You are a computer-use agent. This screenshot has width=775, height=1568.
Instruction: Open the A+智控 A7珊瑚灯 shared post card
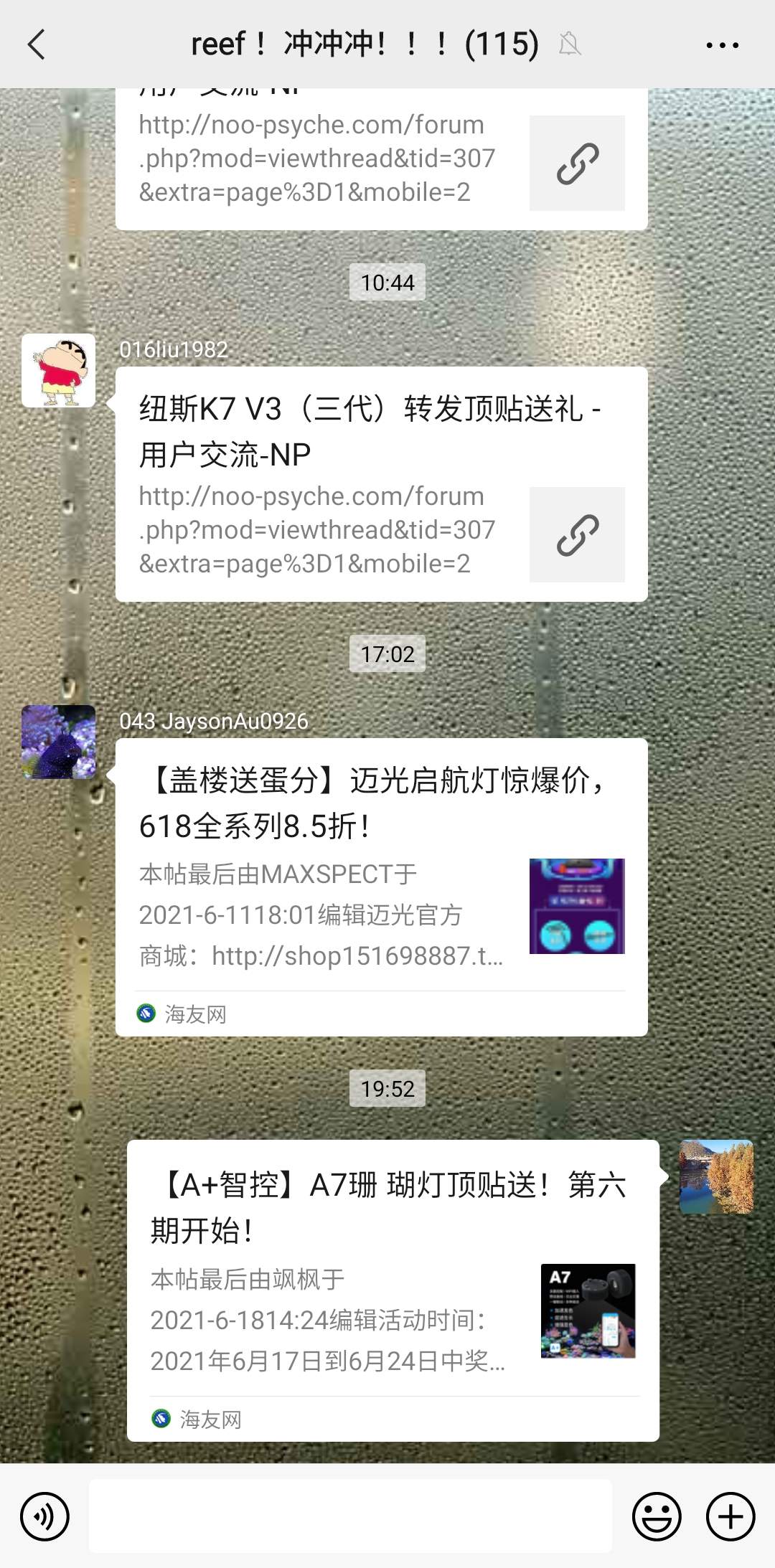pos(393,1289)
